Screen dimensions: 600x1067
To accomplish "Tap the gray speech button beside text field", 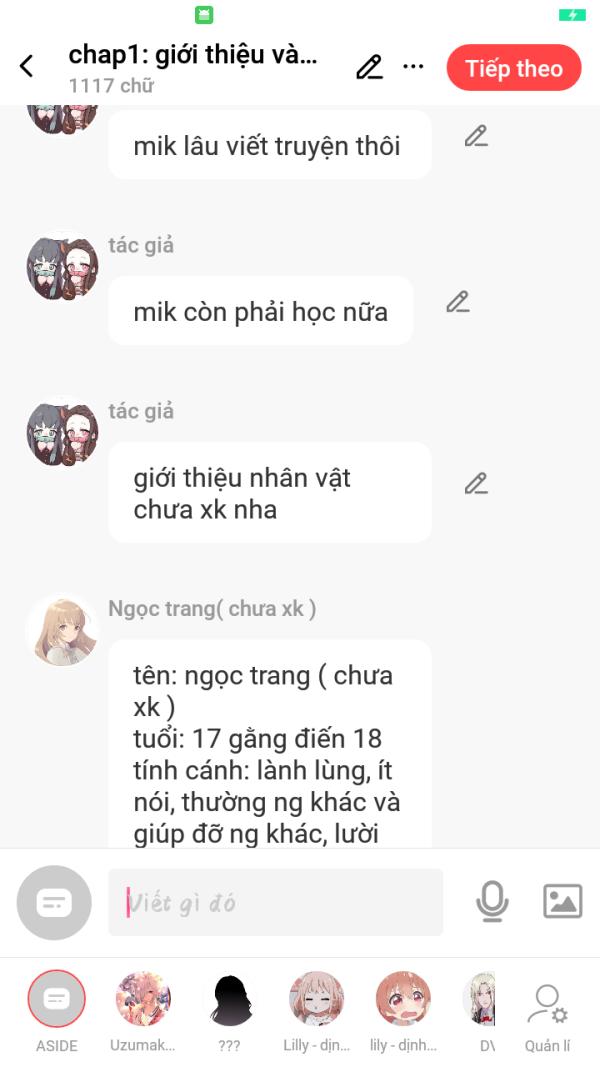I will click(x=54, y=902).
